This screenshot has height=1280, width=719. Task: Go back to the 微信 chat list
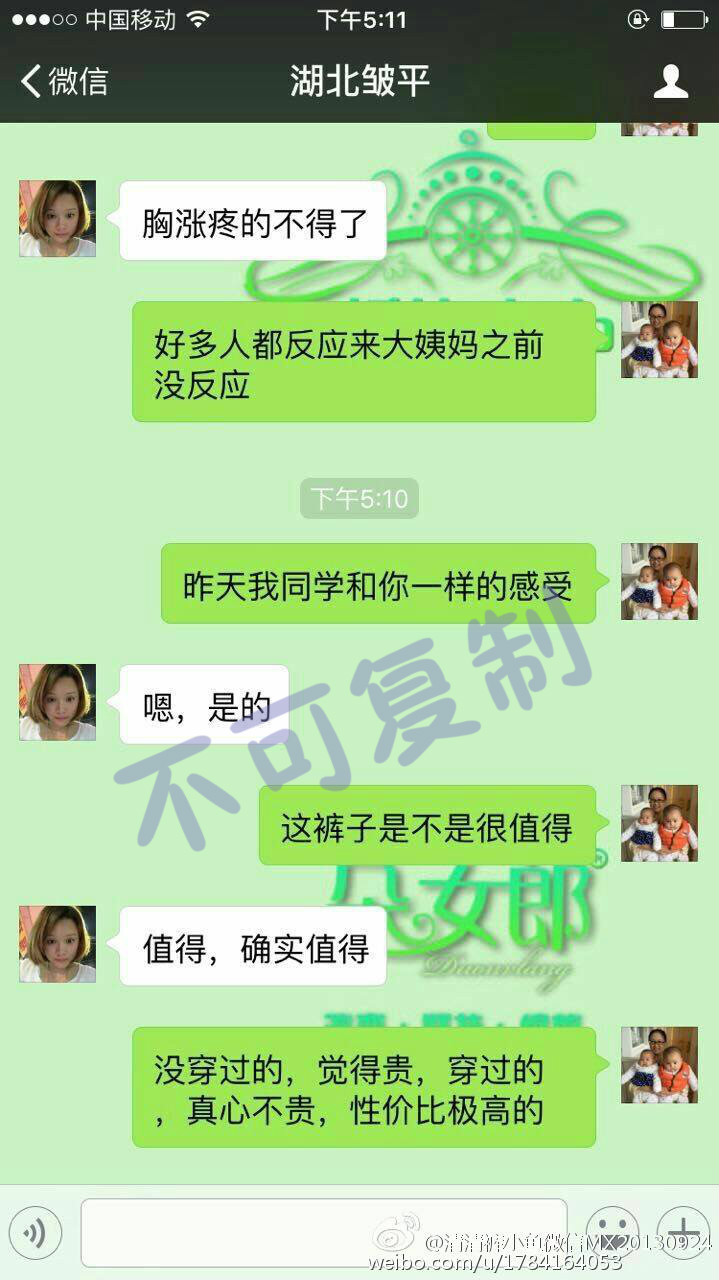[64, 81]
